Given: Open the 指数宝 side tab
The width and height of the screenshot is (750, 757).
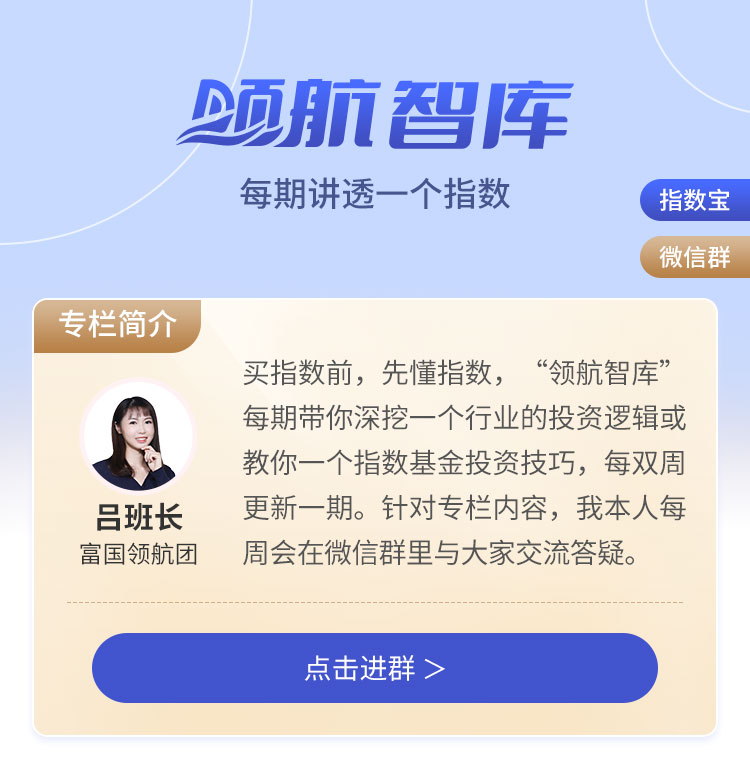Looking at the screenshot, I should [x=694, y=200].
